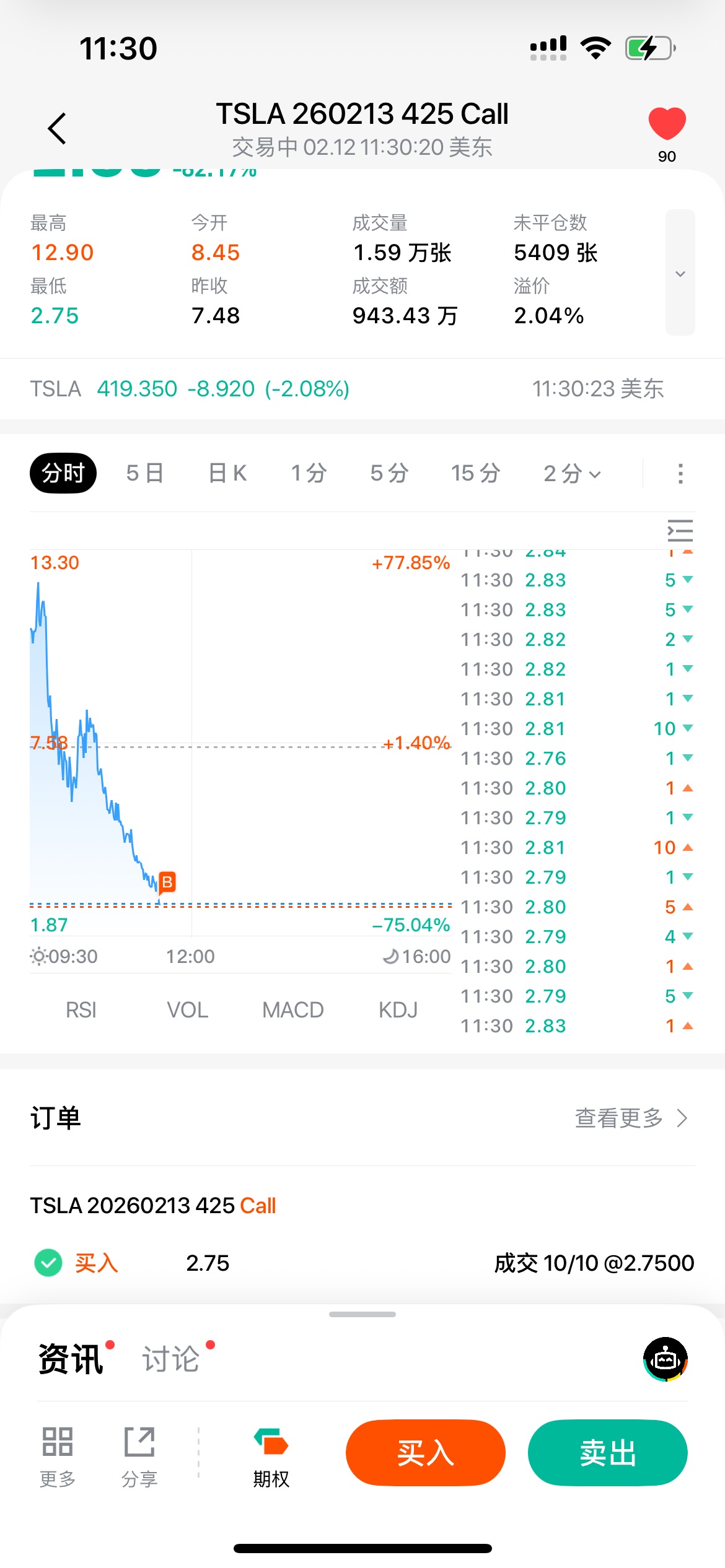725x1568 pixels.
Task: Show the MACD indicator
Action: 292,1010
